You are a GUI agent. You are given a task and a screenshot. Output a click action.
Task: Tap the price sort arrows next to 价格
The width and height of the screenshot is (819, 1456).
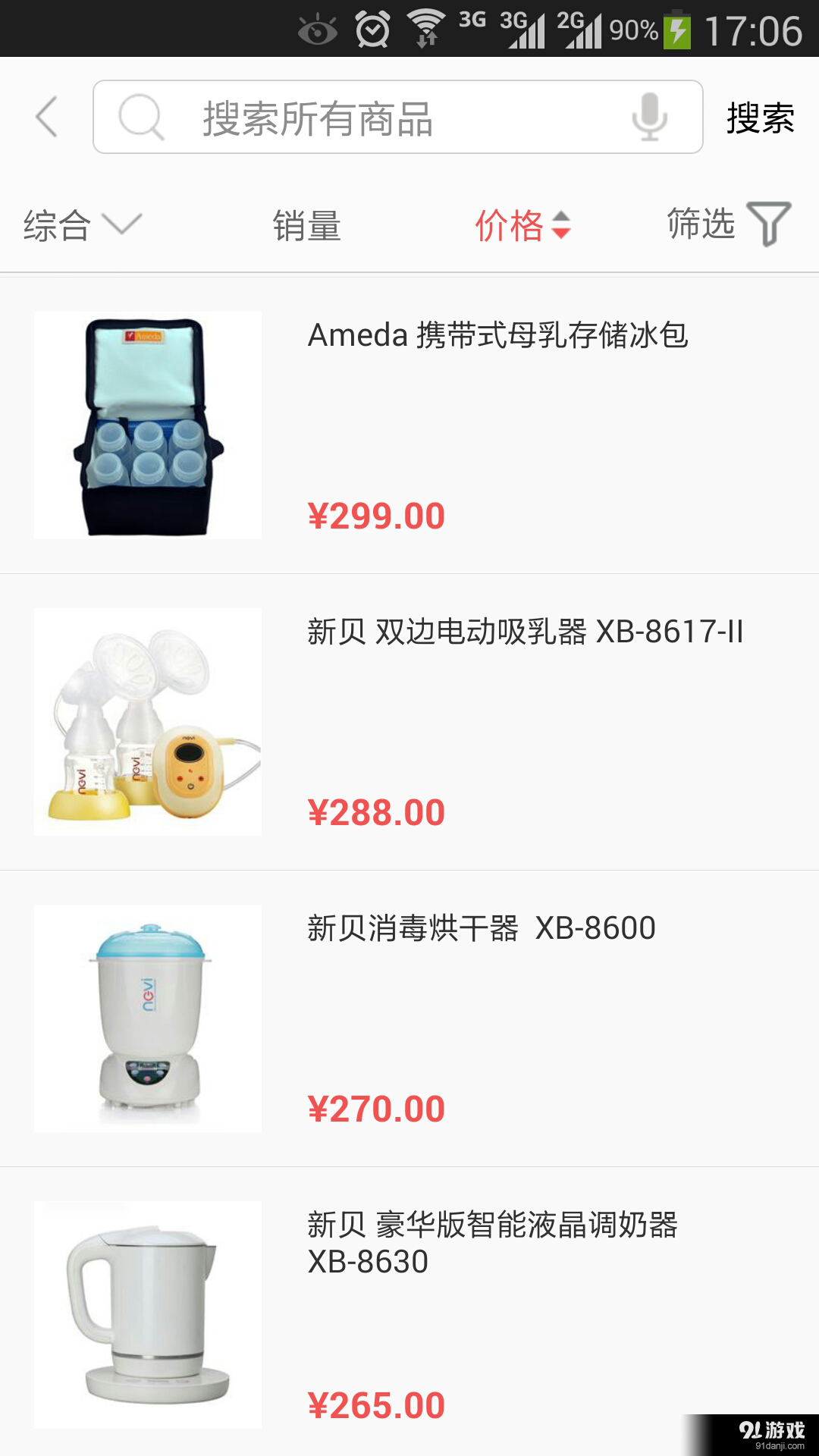pyautogui.click(x=560, y=225)
